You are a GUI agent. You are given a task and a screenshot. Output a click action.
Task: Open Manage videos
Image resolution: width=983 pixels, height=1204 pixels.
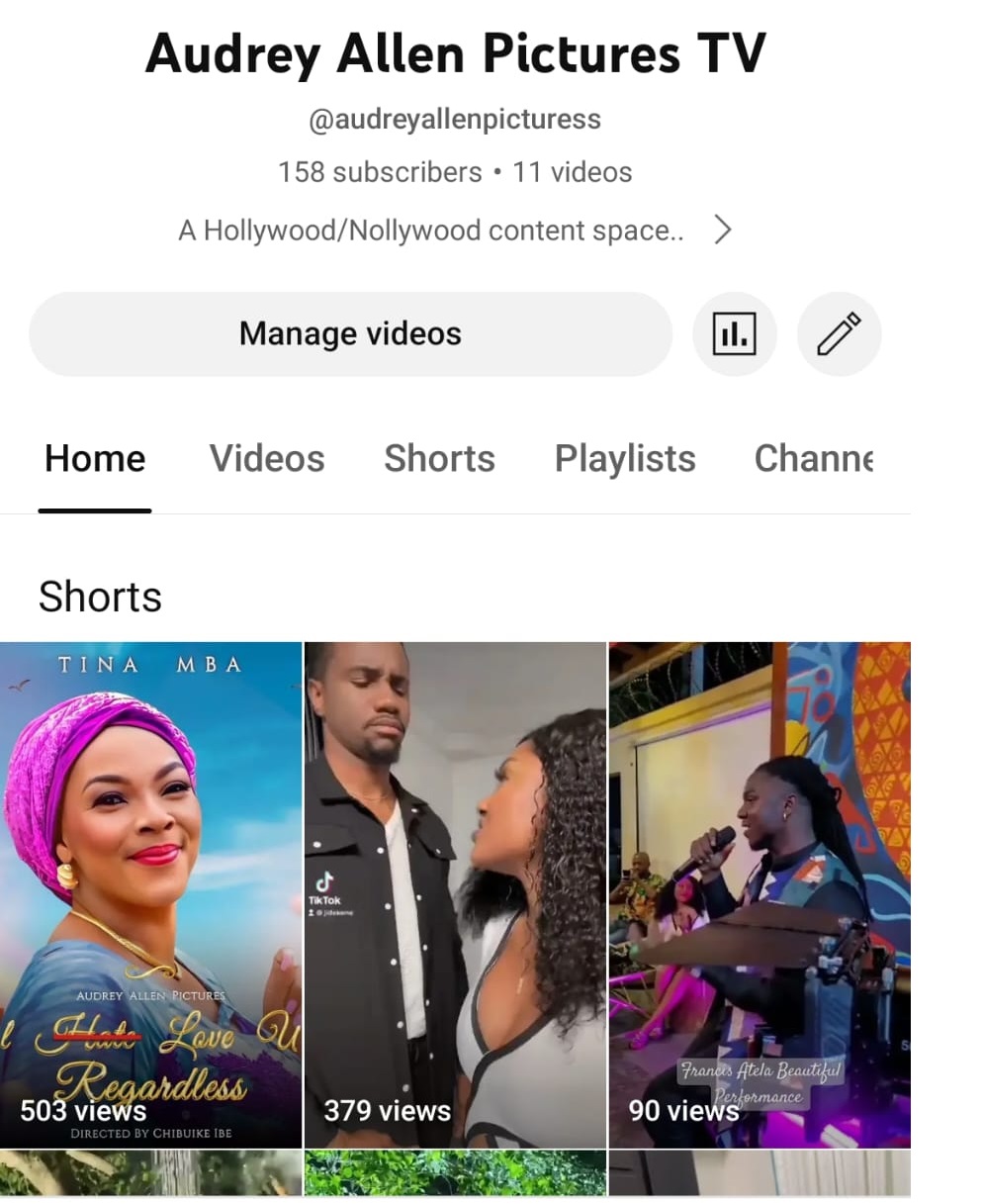click(350, 334)
